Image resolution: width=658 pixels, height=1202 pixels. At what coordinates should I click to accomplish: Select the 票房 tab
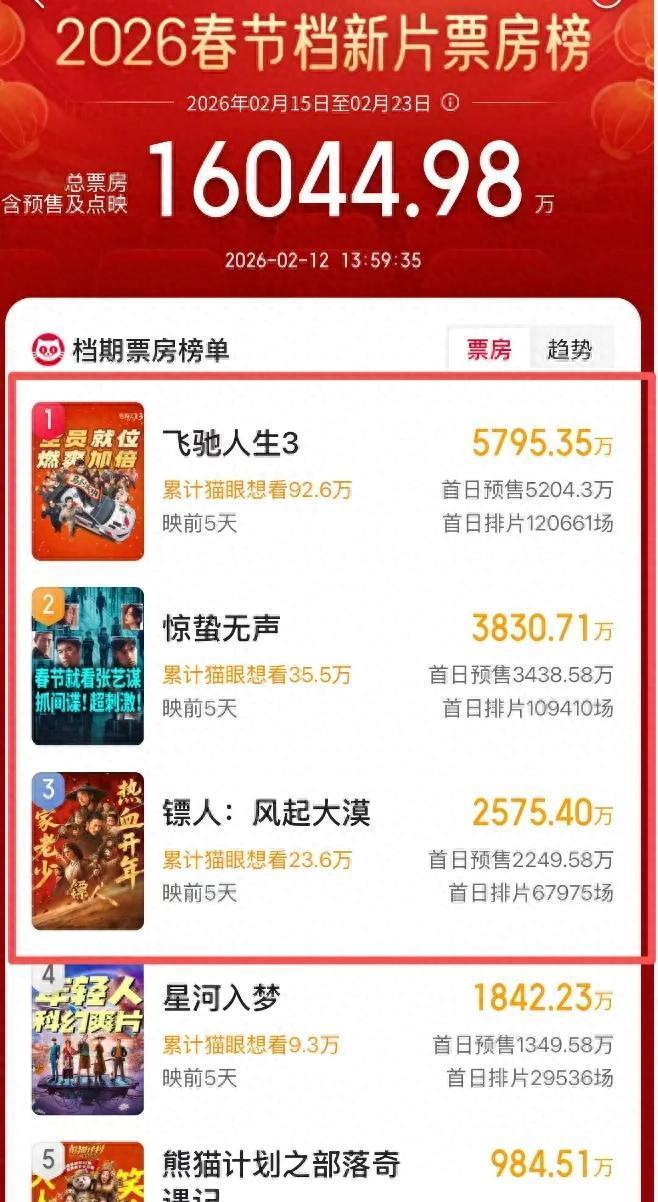[489, 350]
